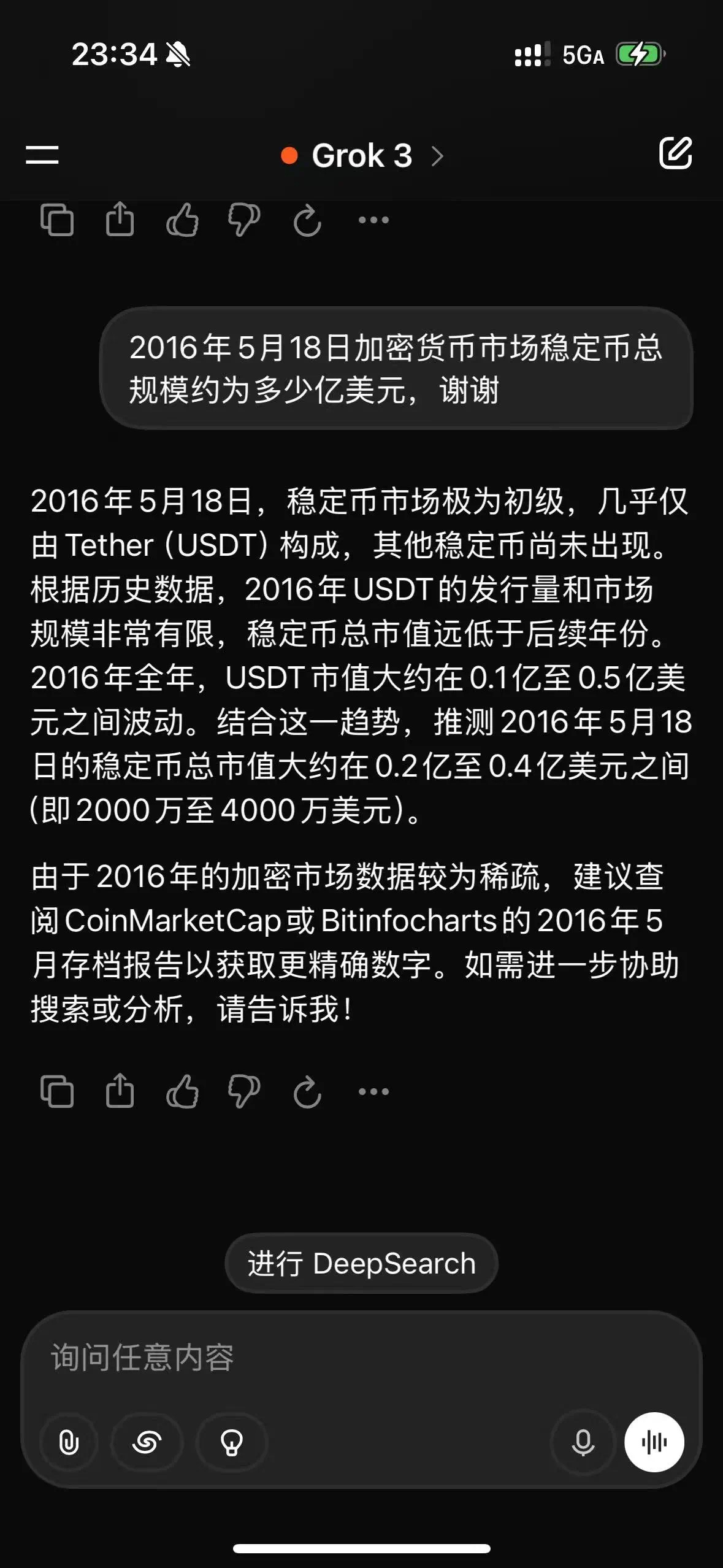The image size is (723, 1568).
Task: Expand the top message's ellipsis menu
Action: pos(372,221)
